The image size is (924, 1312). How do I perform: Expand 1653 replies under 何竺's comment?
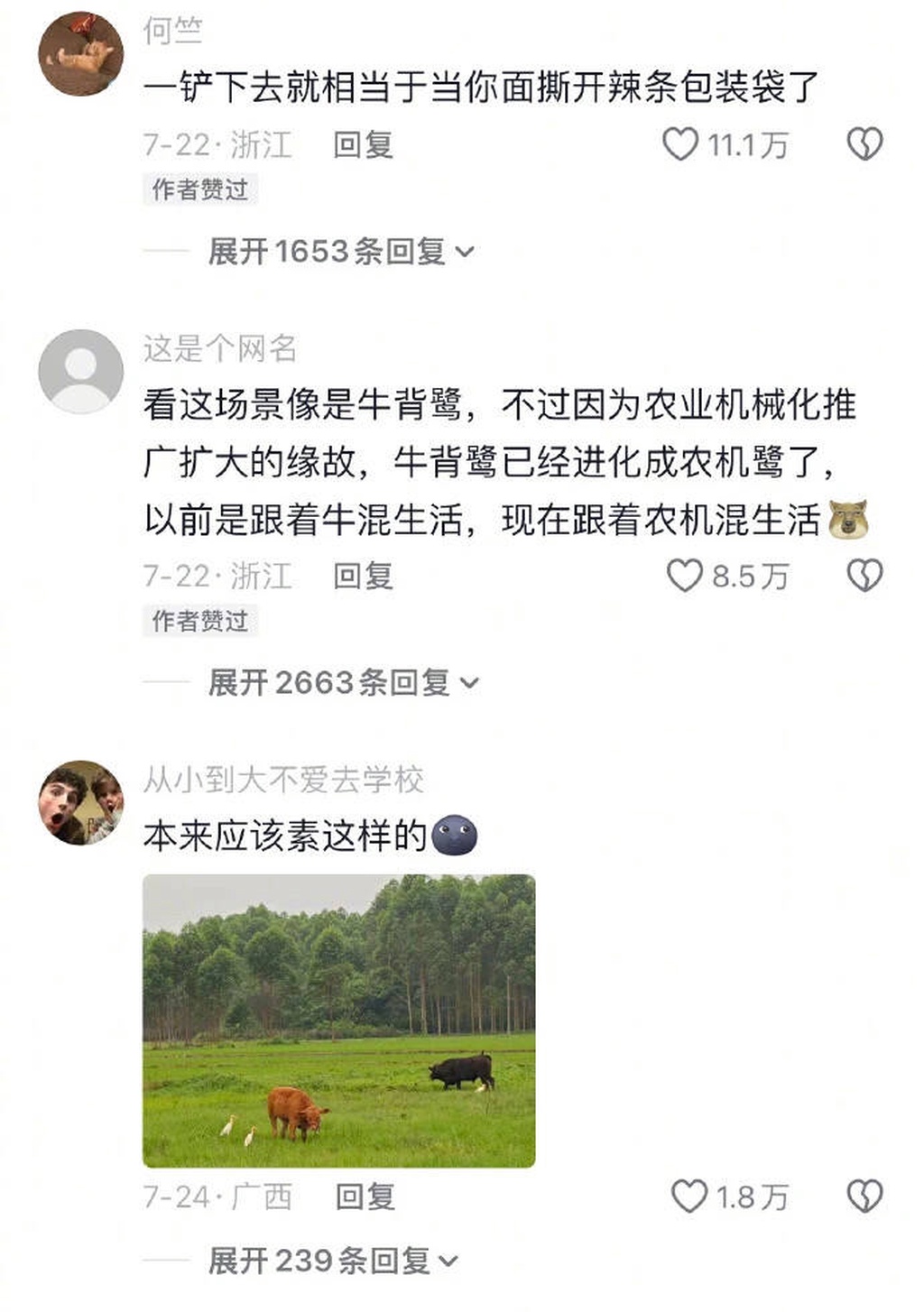(x=340, y=251)
